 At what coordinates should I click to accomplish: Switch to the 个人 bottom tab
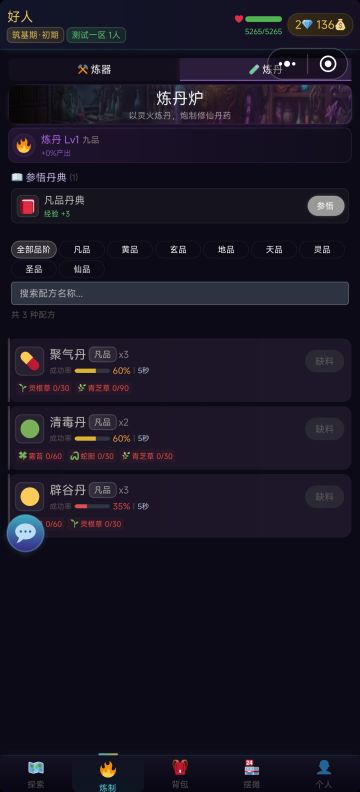pyautogui.click(x=324, y=773)
